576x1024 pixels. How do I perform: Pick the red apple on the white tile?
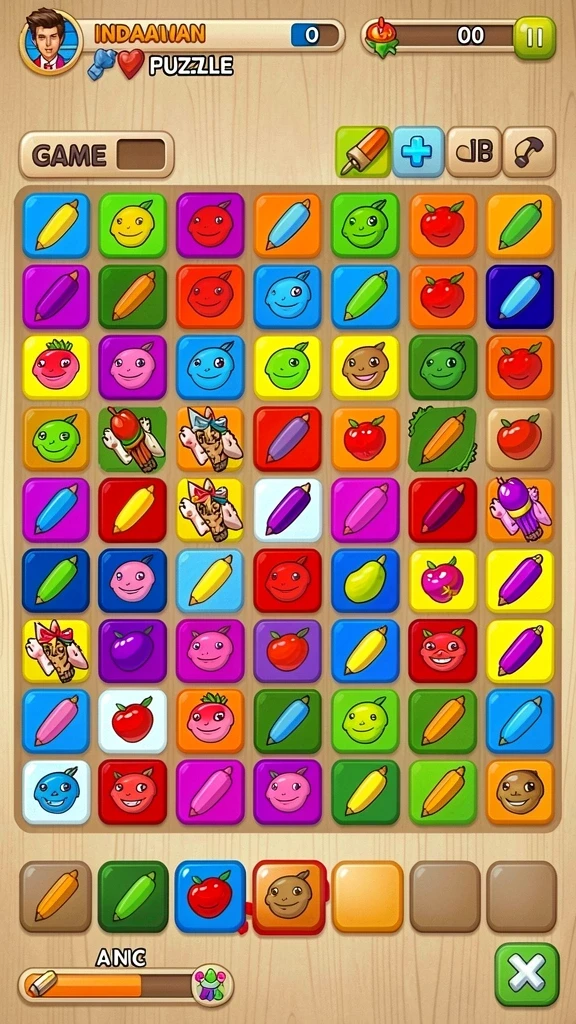point(133,722)
